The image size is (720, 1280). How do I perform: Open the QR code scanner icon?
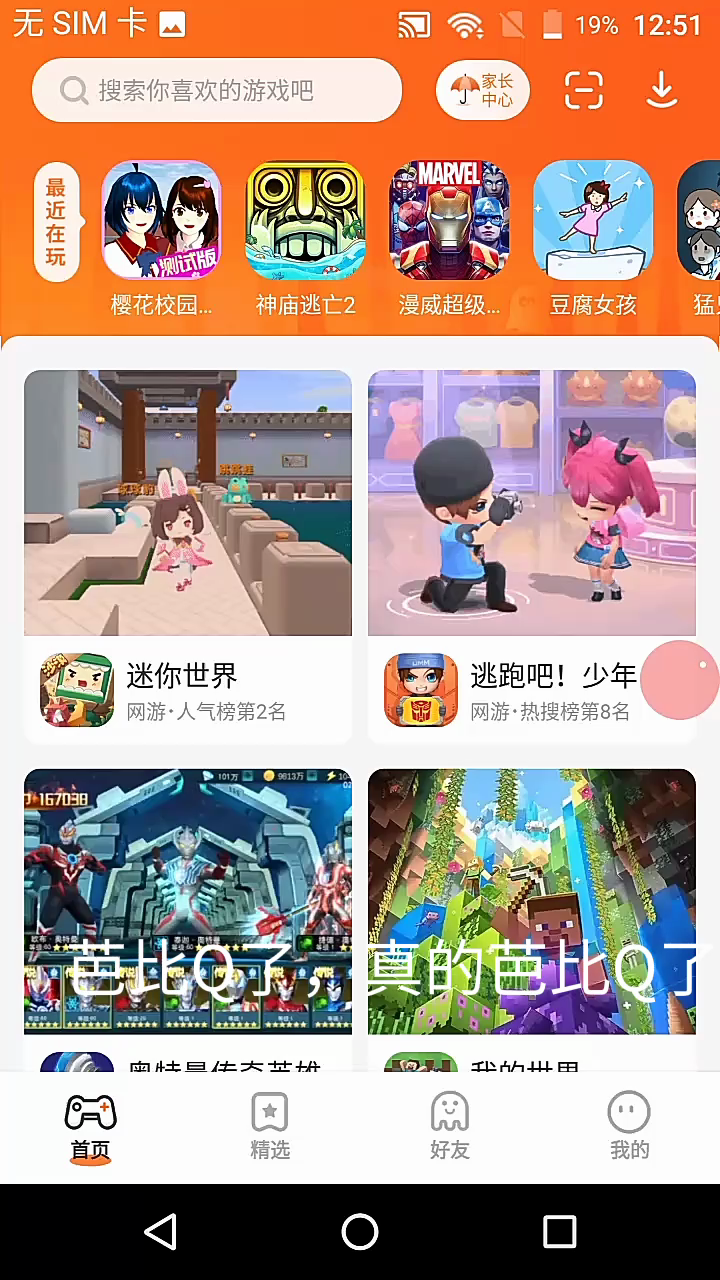584,91
